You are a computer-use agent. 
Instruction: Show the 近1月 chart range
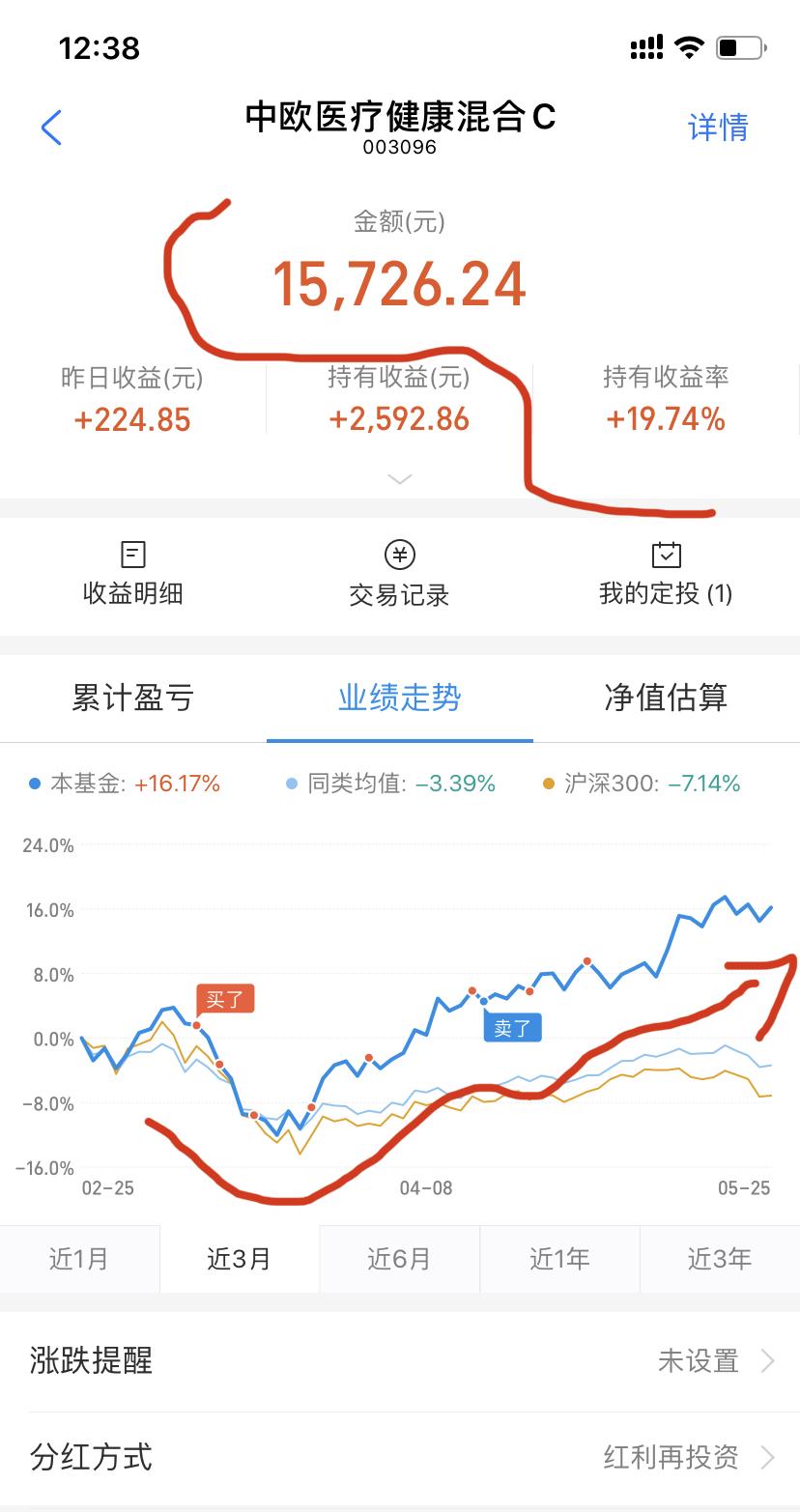79,1259
